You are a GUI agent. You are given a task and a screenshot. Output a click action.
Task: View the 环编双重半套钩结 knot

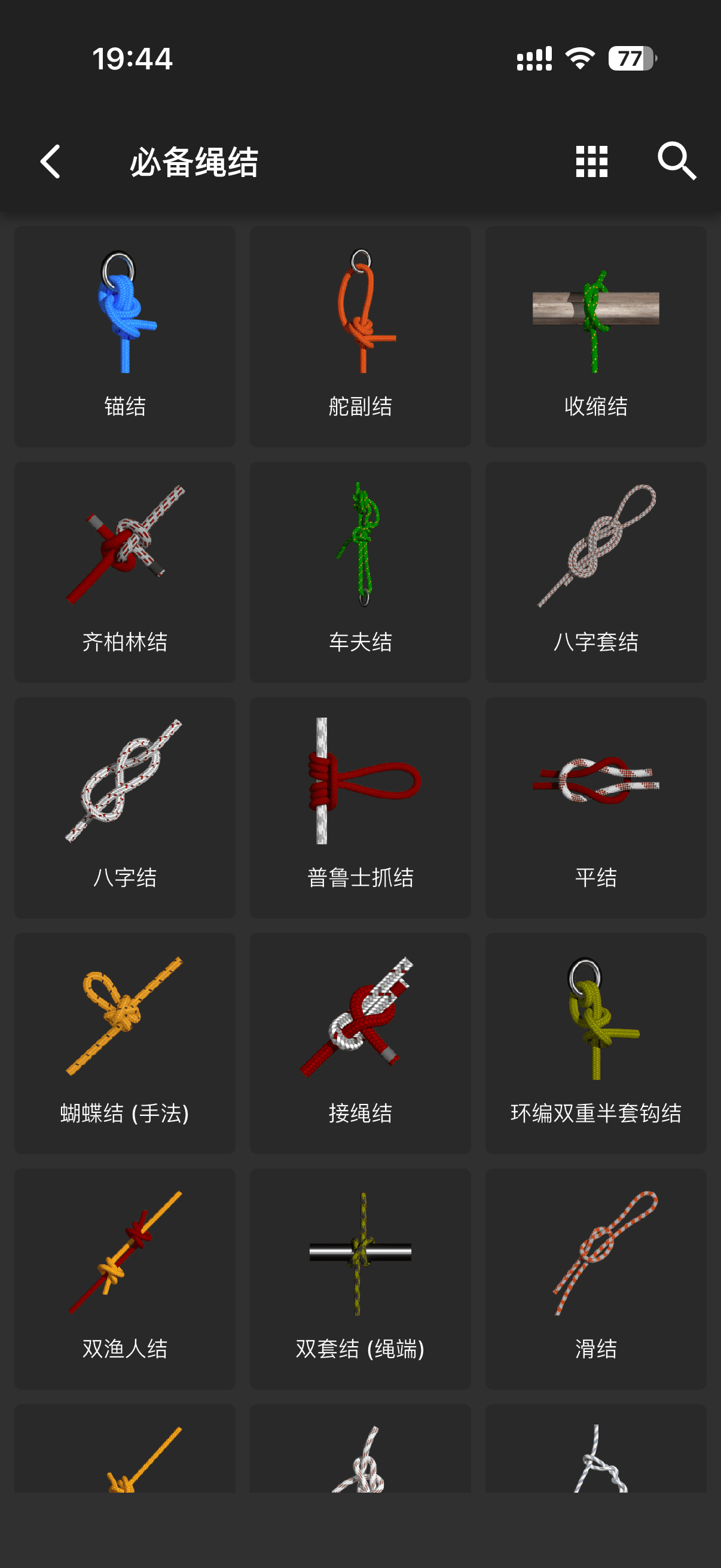click(x=595, y=1044)
